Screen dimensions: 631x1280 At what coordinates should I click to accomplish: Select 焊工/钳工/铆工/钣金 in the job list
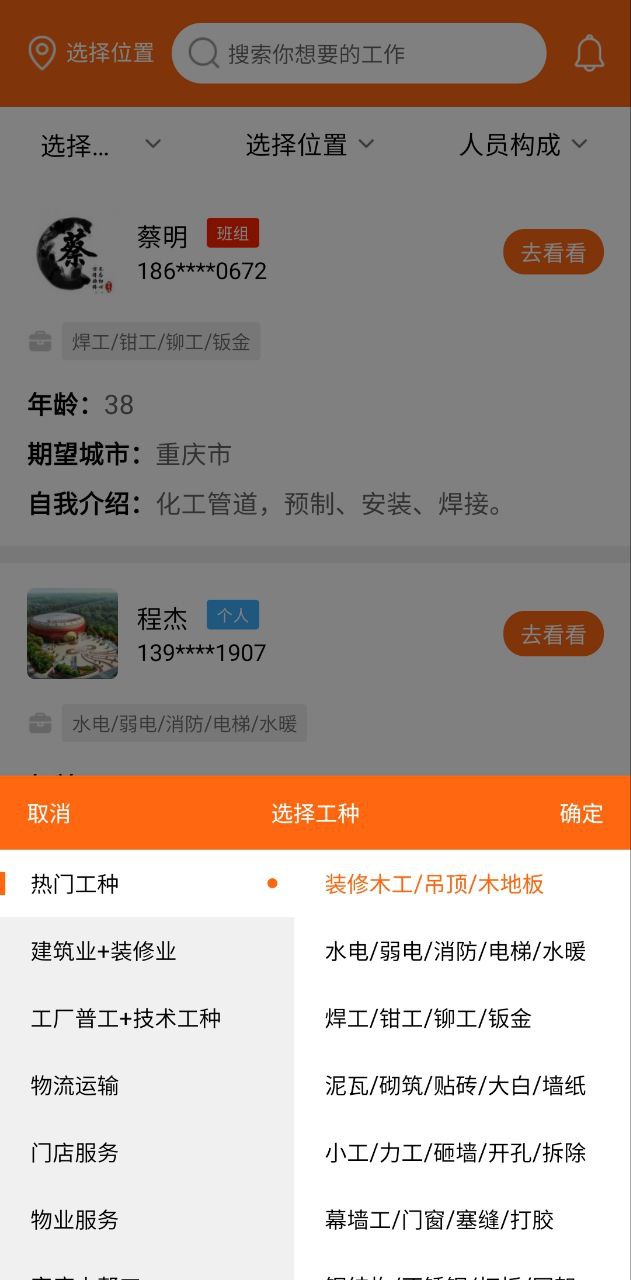pos(428,1018)
